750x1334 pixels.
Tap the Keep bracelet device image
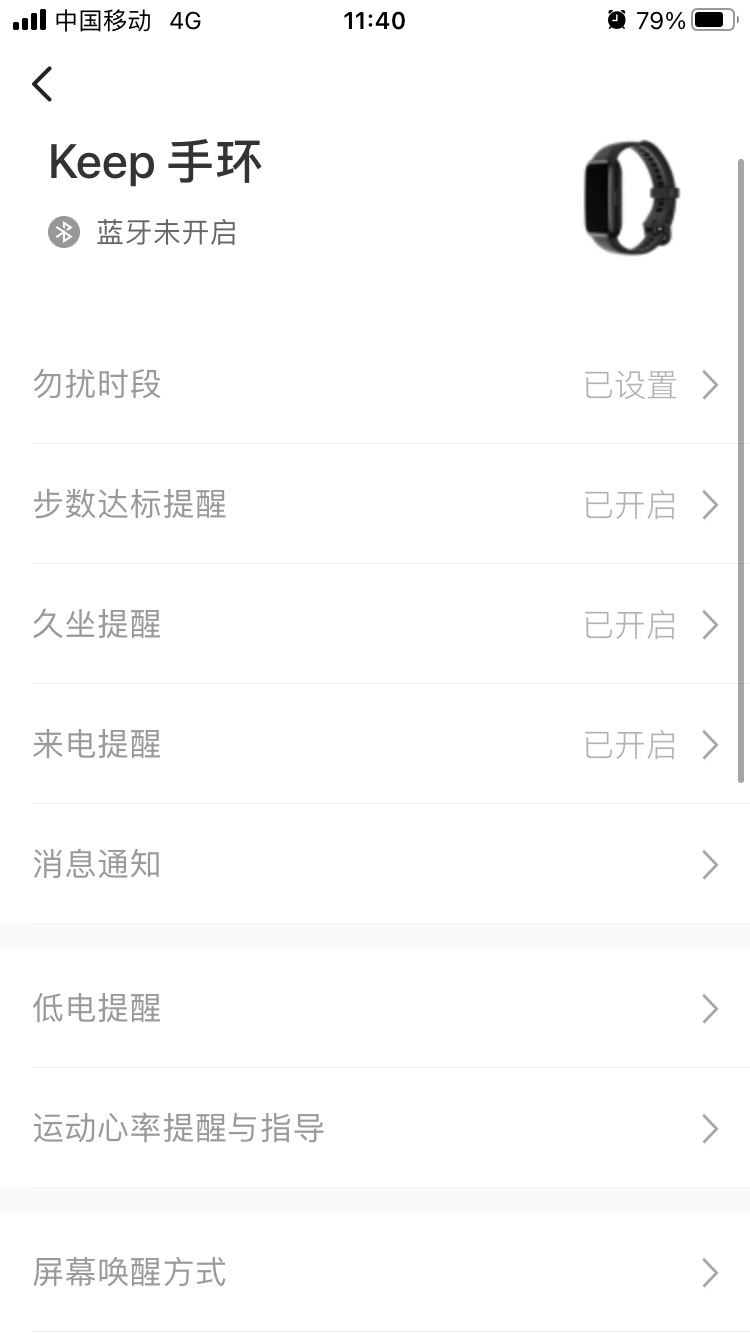point(630,197)
